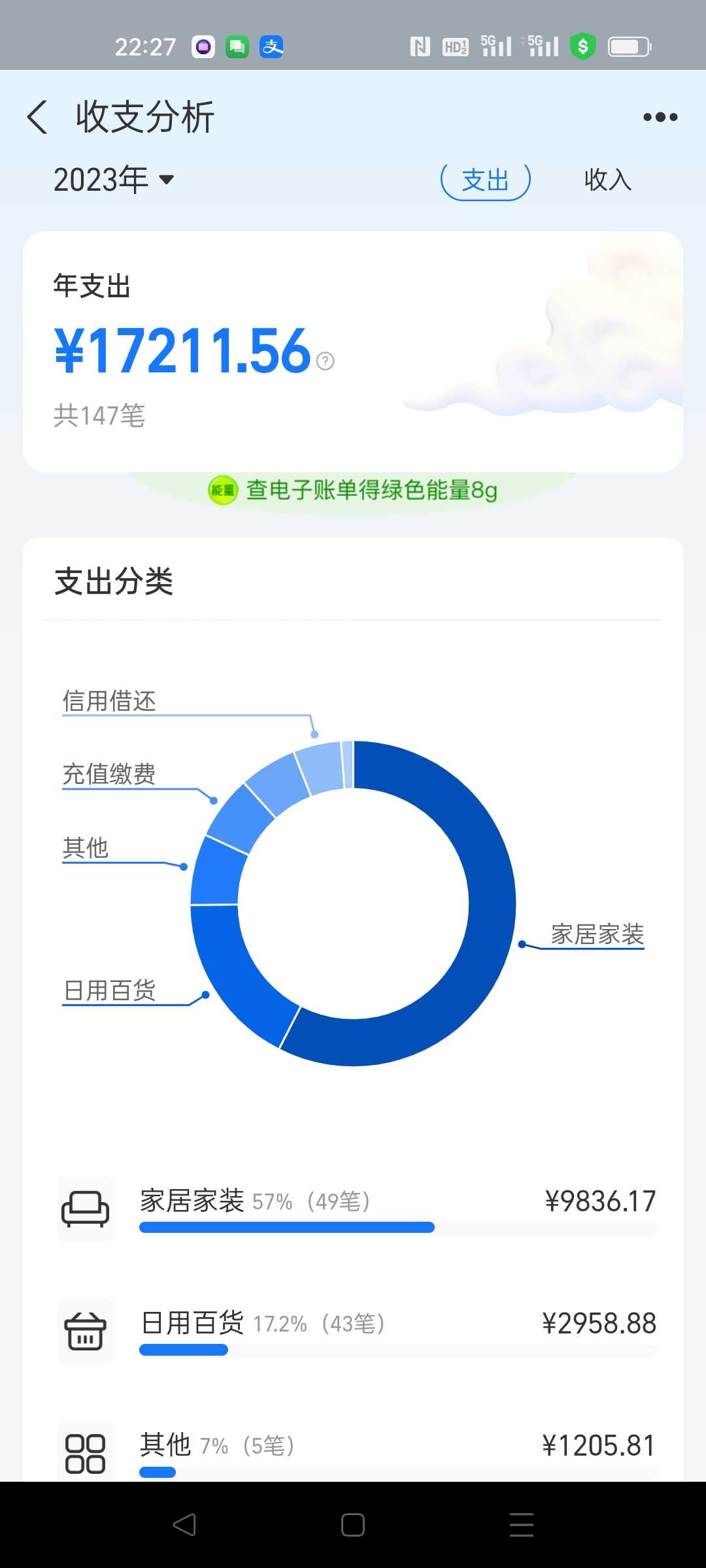The height and width of the screenshot is (1568, 706).
Task: Expand the 2023年 year dropdown
Action: click(x=114, y=180)
